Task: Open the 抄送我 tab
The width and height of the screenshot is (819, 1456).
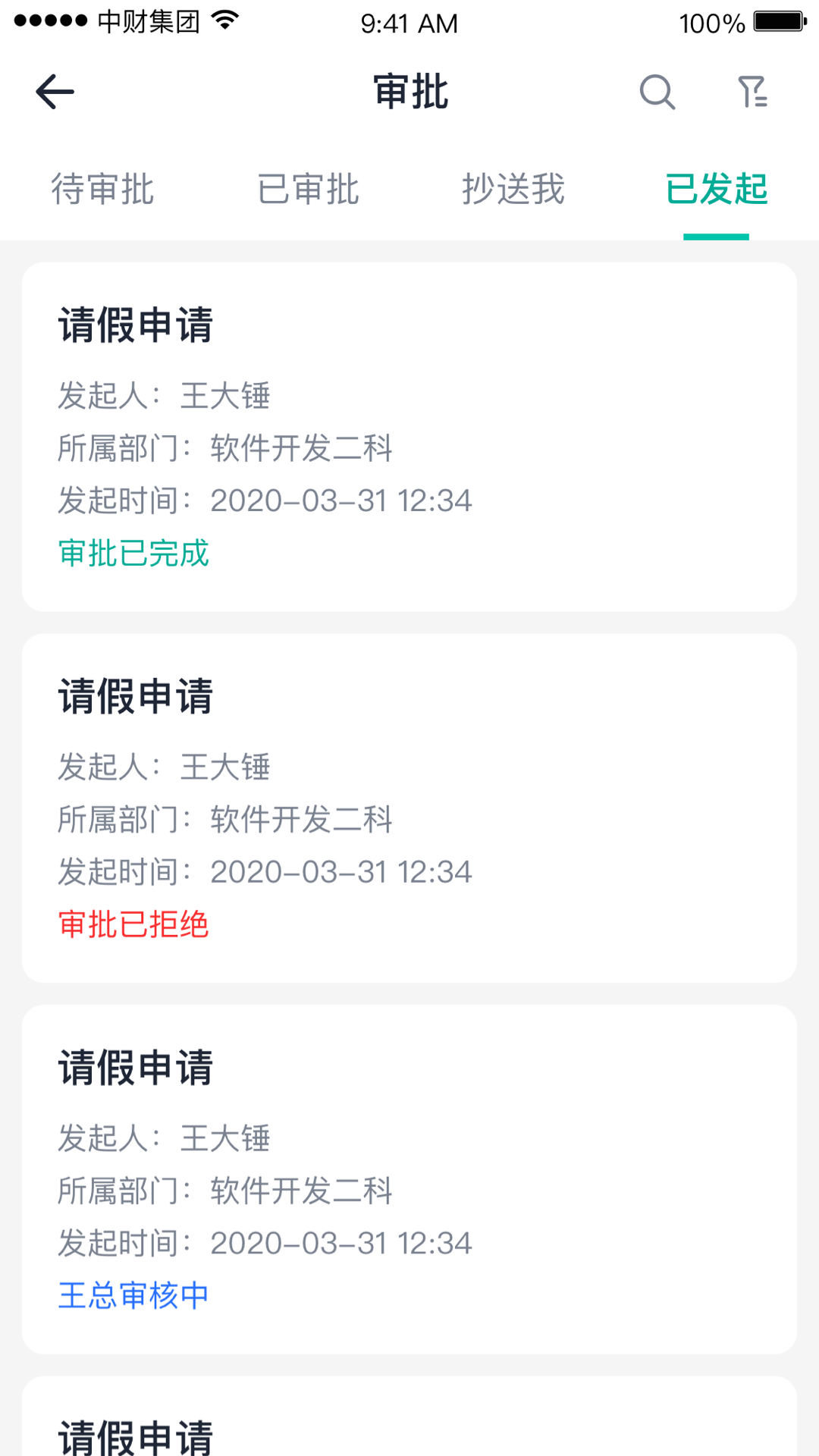Action: 513,190
